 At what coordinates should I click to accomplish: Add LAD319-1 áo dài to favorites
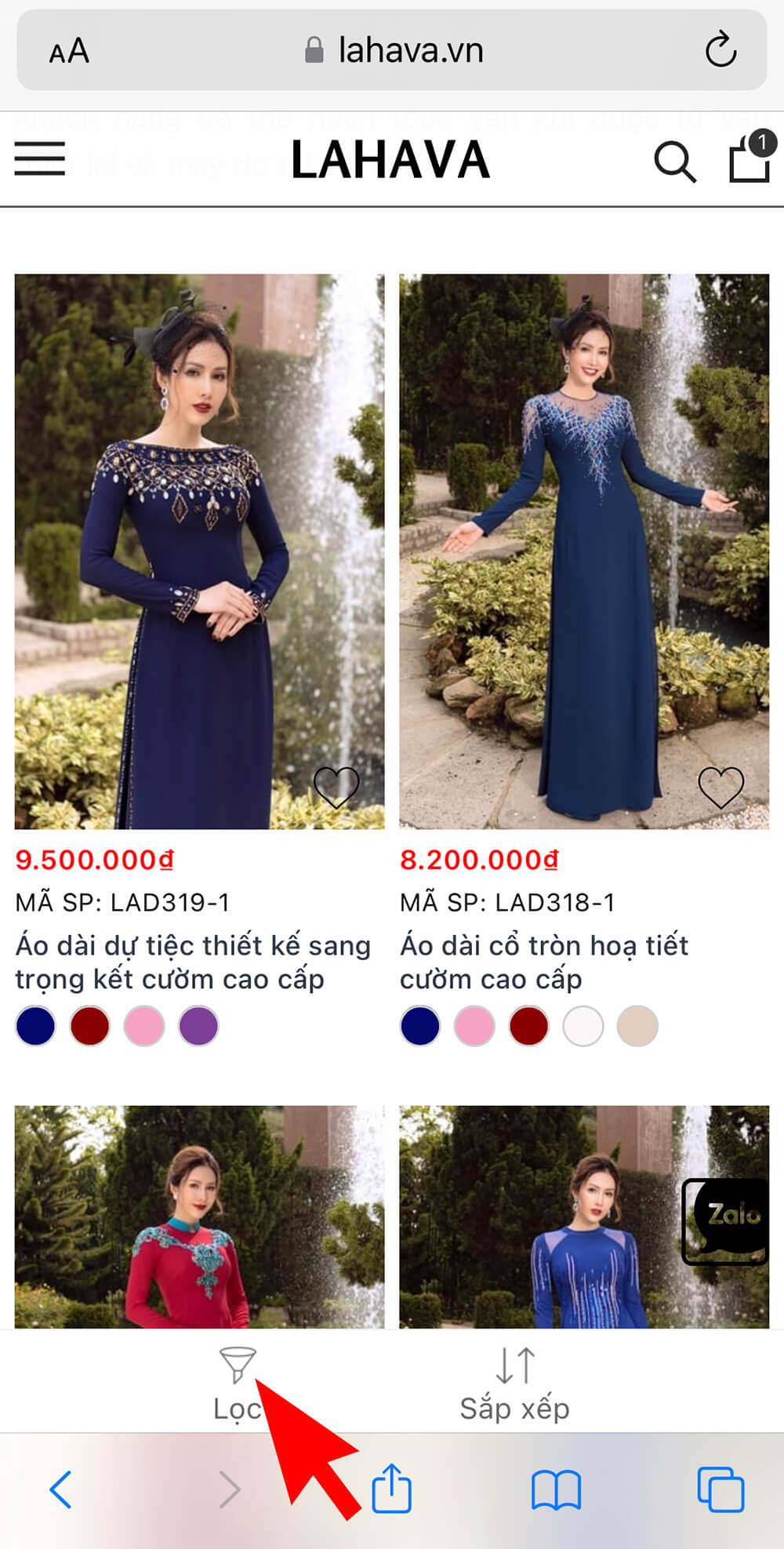click(336, 787)
